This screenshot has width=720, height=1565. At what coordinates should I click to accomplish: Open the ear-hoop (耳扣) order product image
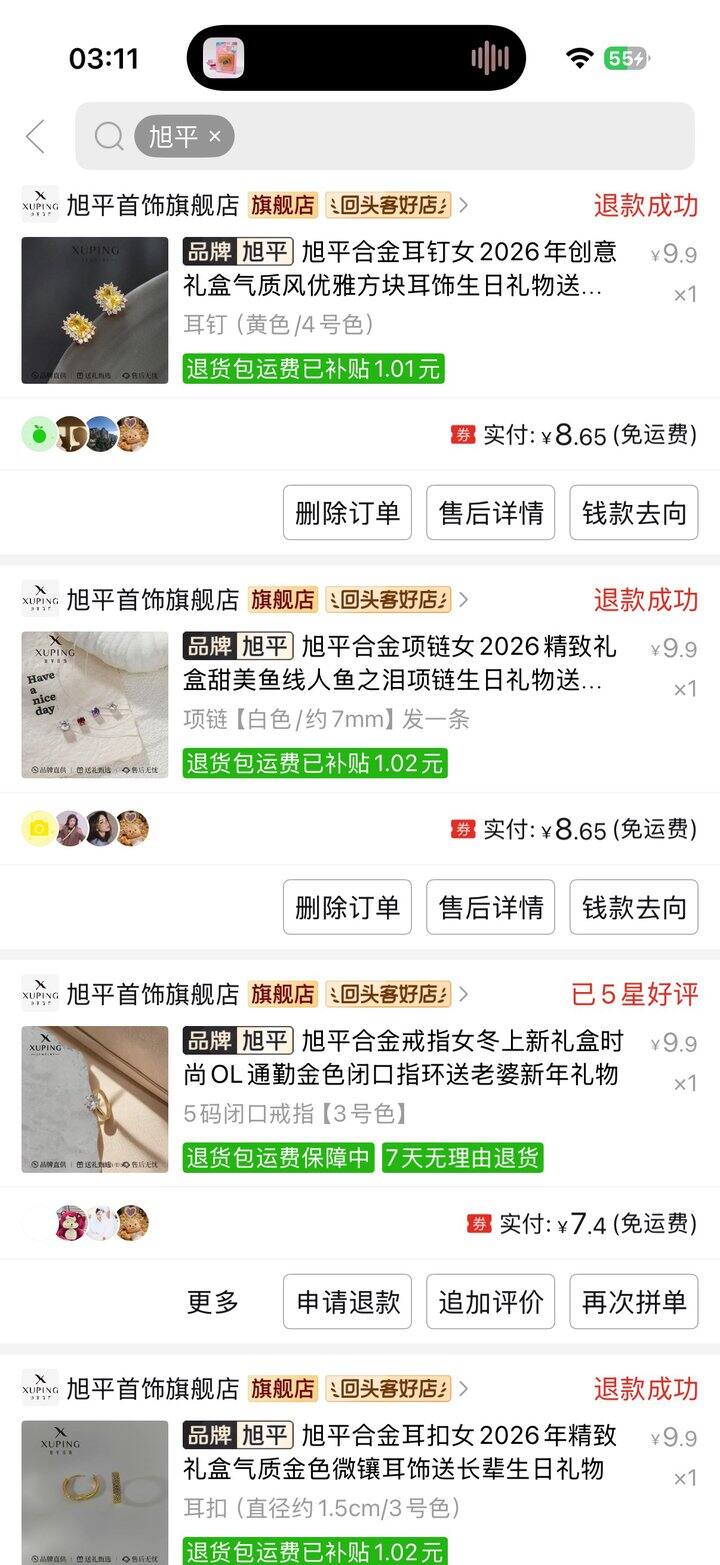95,1490
